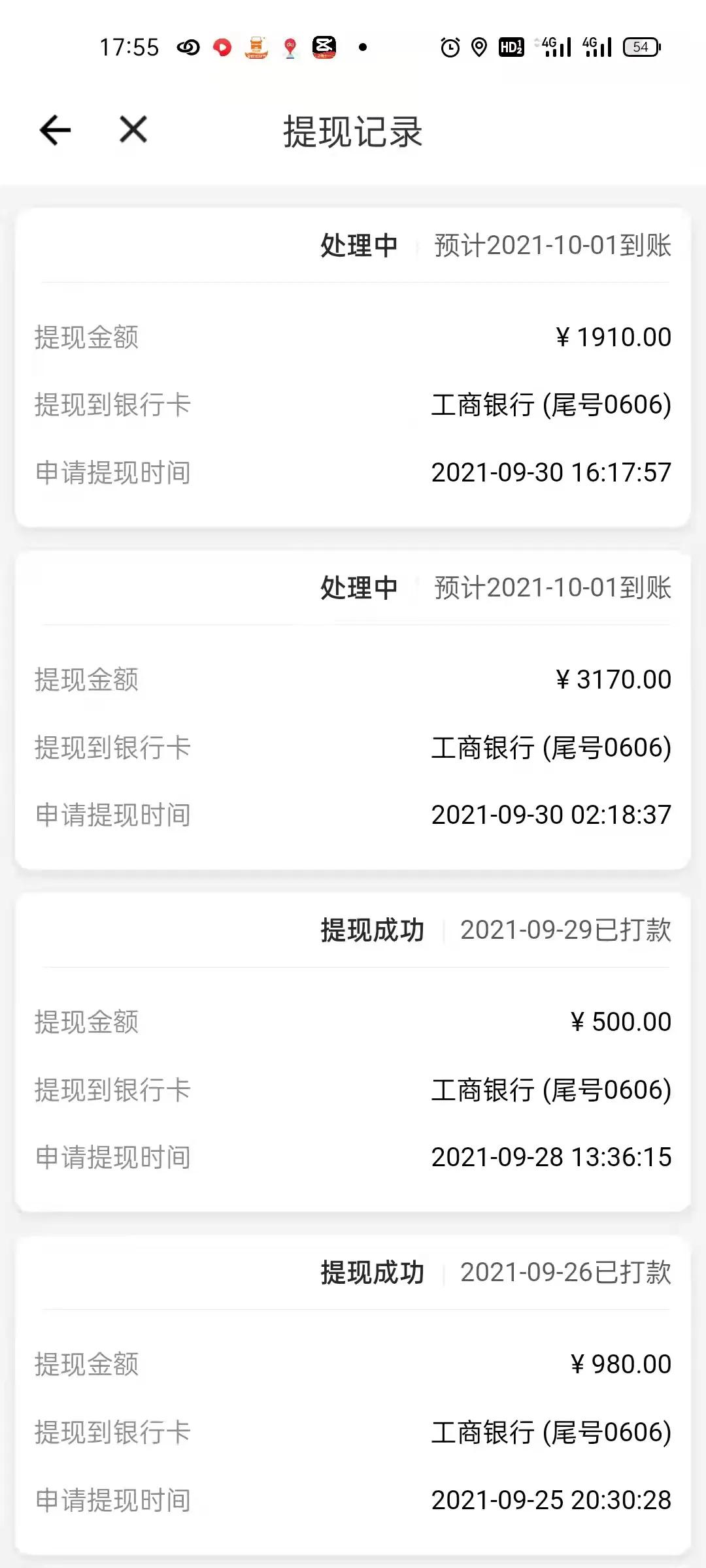Tap the 处理中 status on the ¥1910 record
Viewport: 706px width, 1568px height.
coord(358,246)
